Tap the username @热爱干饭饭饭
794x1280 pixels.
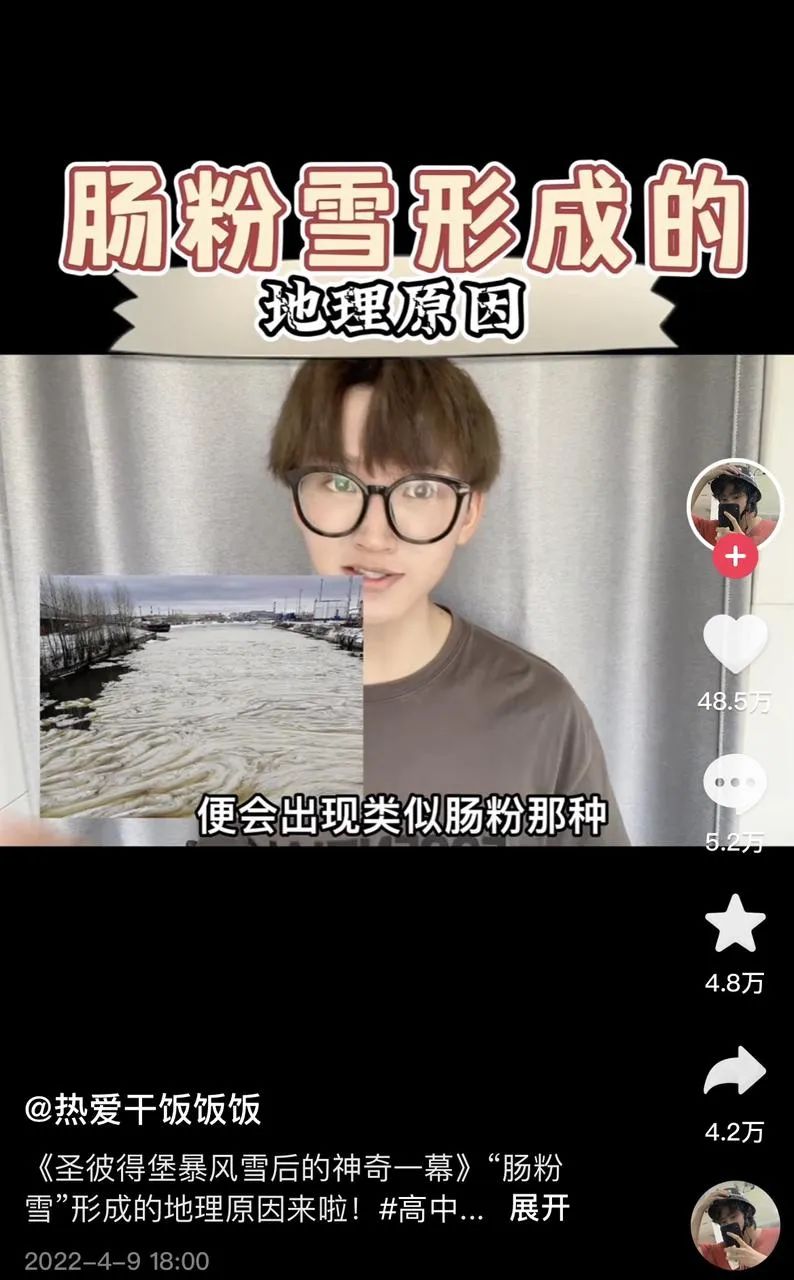(x=143, y=1109)
